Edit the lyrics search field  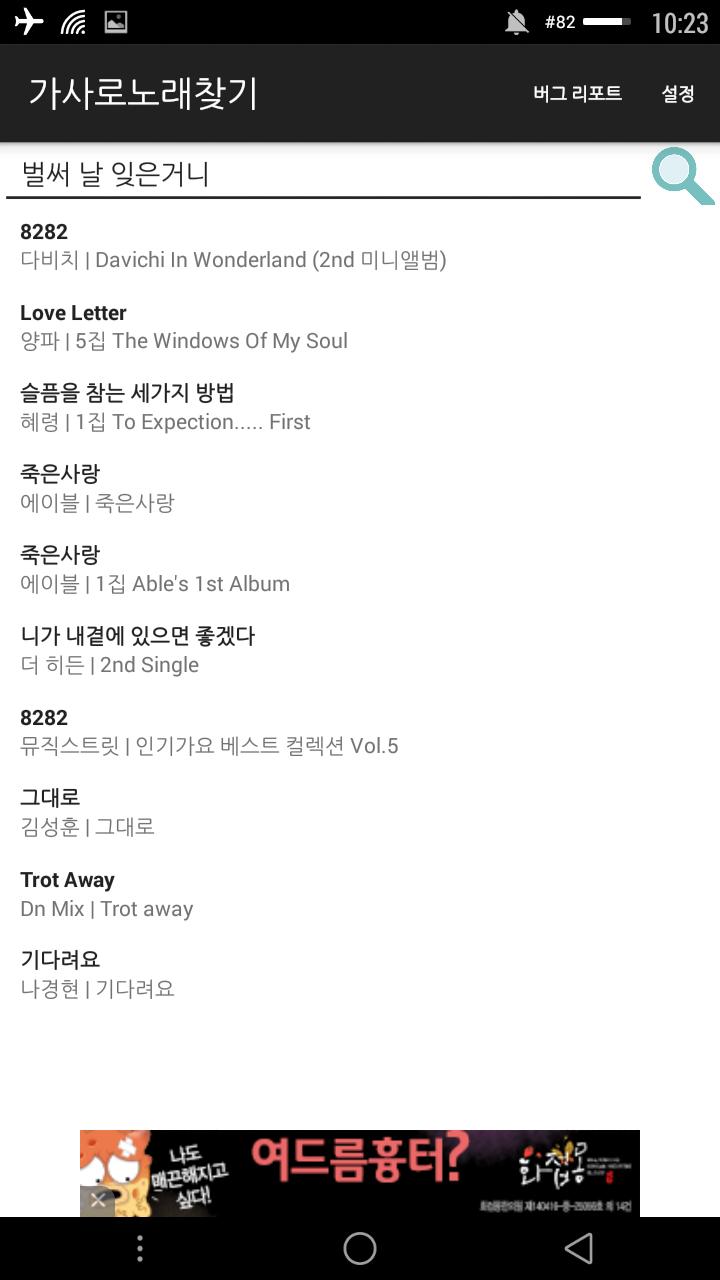tap(322, 175)
